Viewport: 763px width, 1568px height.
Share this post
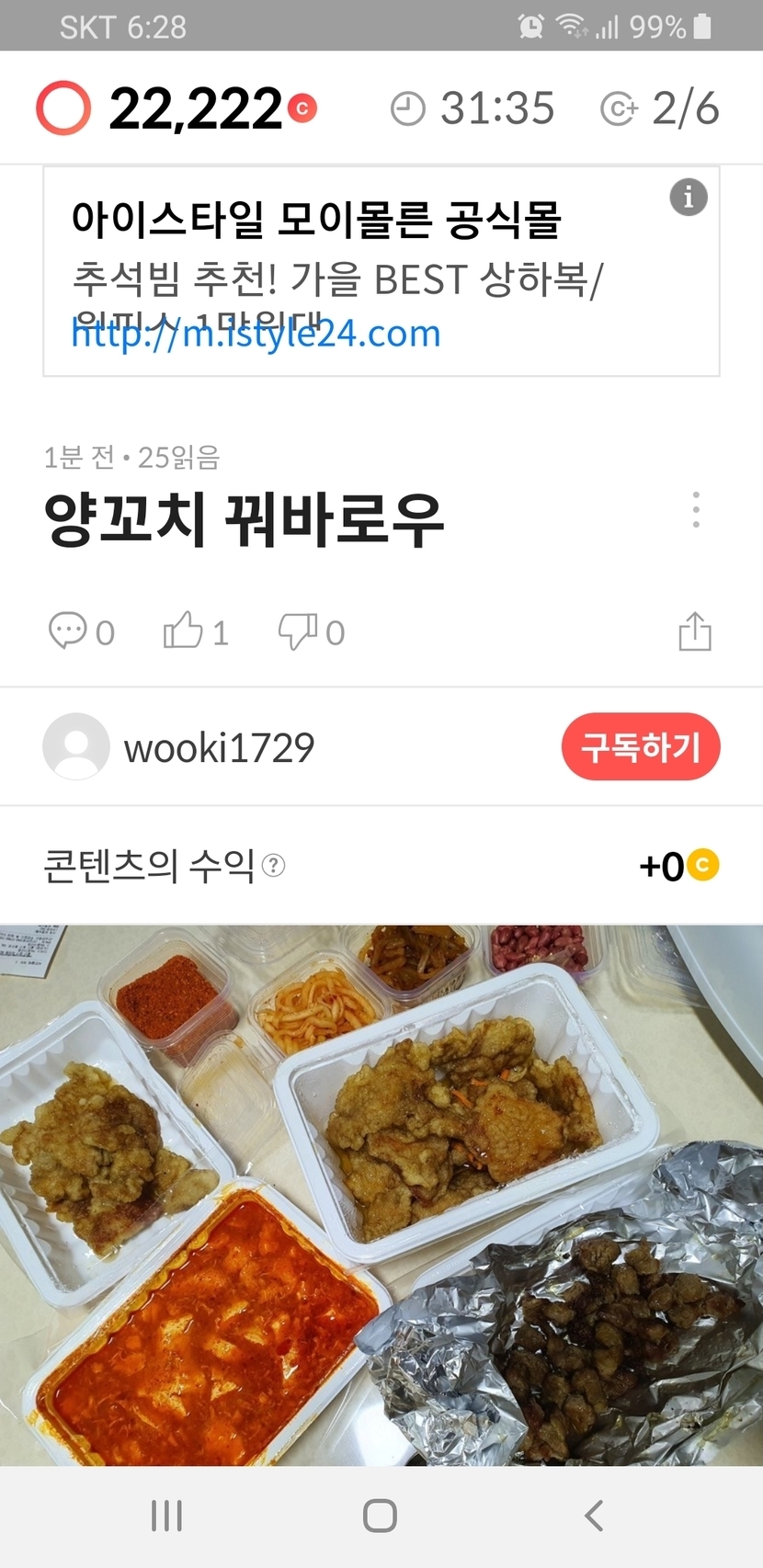(695, 631)
